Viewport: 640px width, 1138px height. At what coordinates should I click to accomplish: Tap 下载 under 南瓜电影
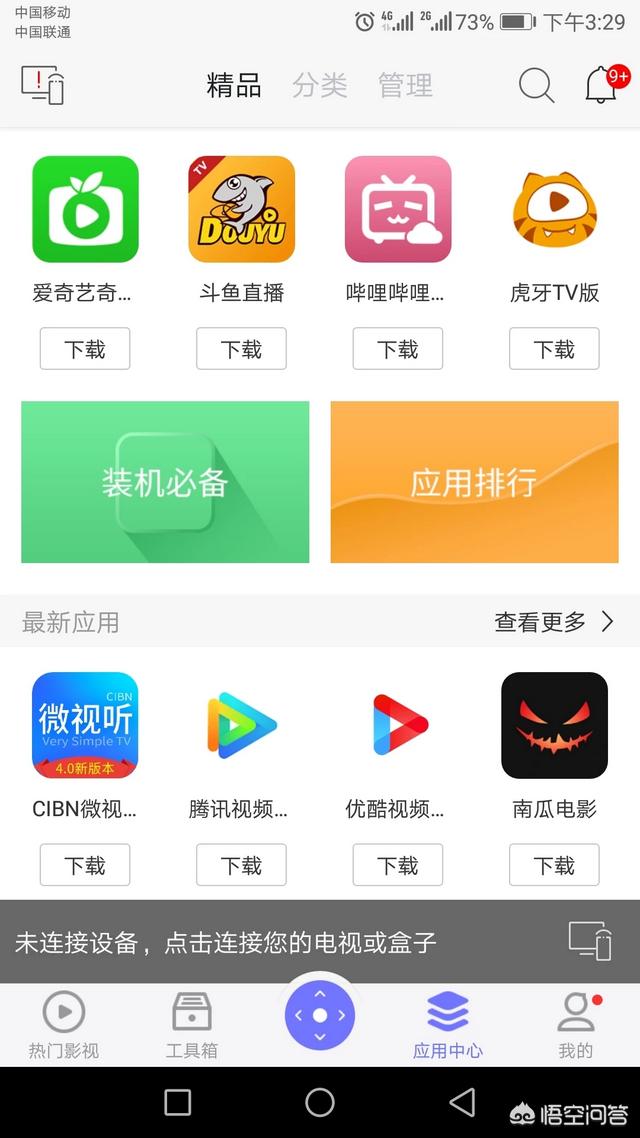554,865
